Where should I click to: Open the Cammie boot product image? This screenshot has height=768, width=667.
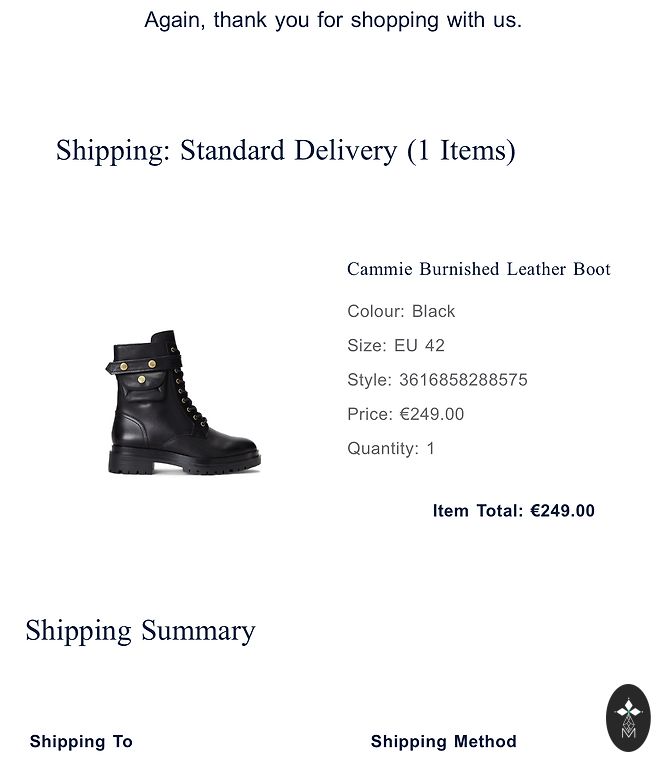coord(183,403)
